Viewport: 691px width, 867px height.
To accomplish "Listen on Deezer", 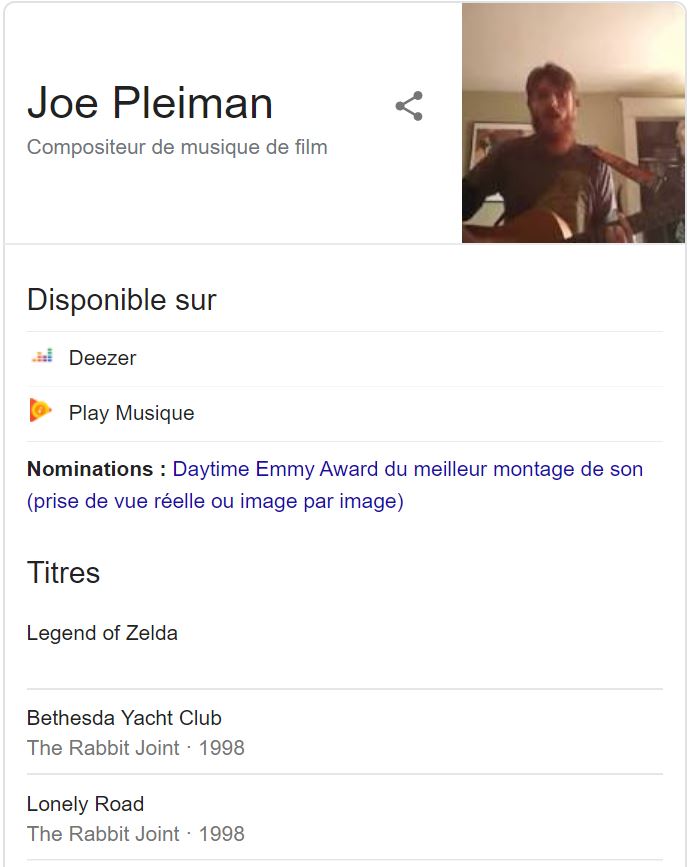I will coord(102,358).
